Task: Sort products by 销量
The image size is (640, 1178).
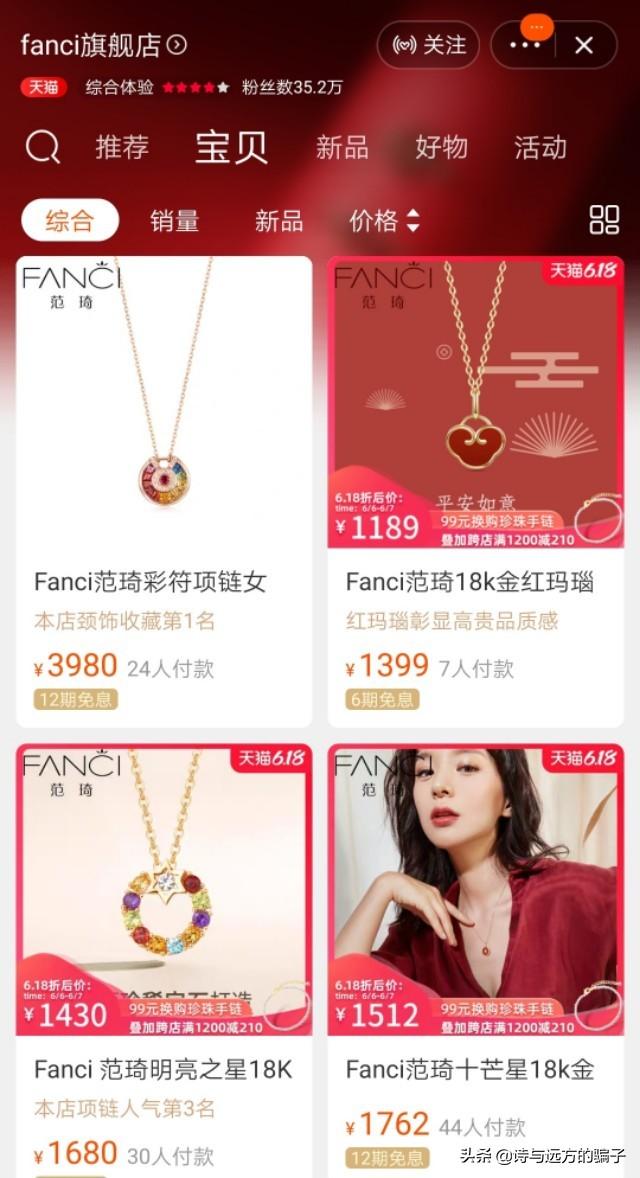Action: tap(175, 221)
